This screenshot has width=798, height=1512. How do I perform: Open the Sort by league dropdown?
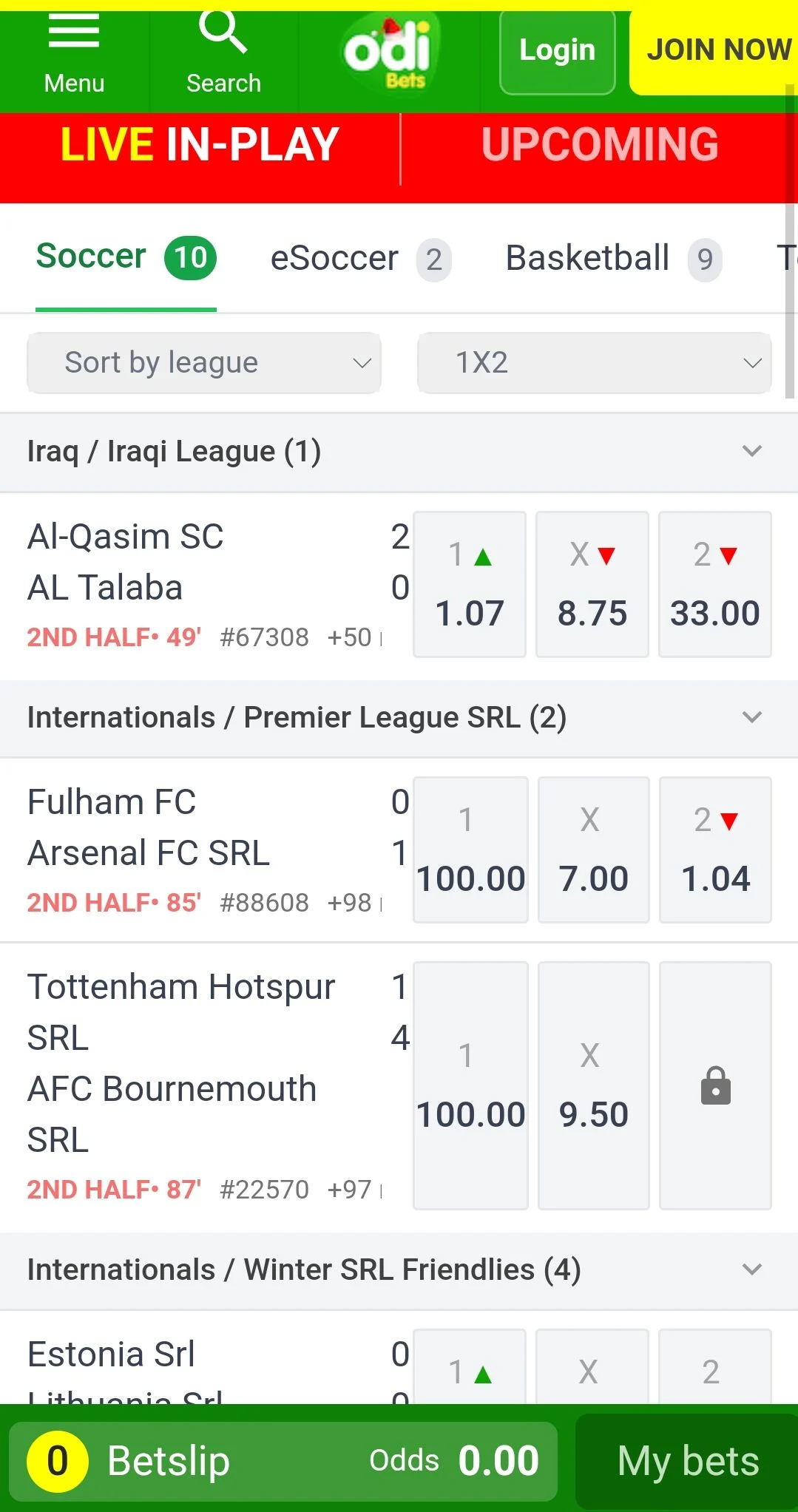tap(204, 363)
